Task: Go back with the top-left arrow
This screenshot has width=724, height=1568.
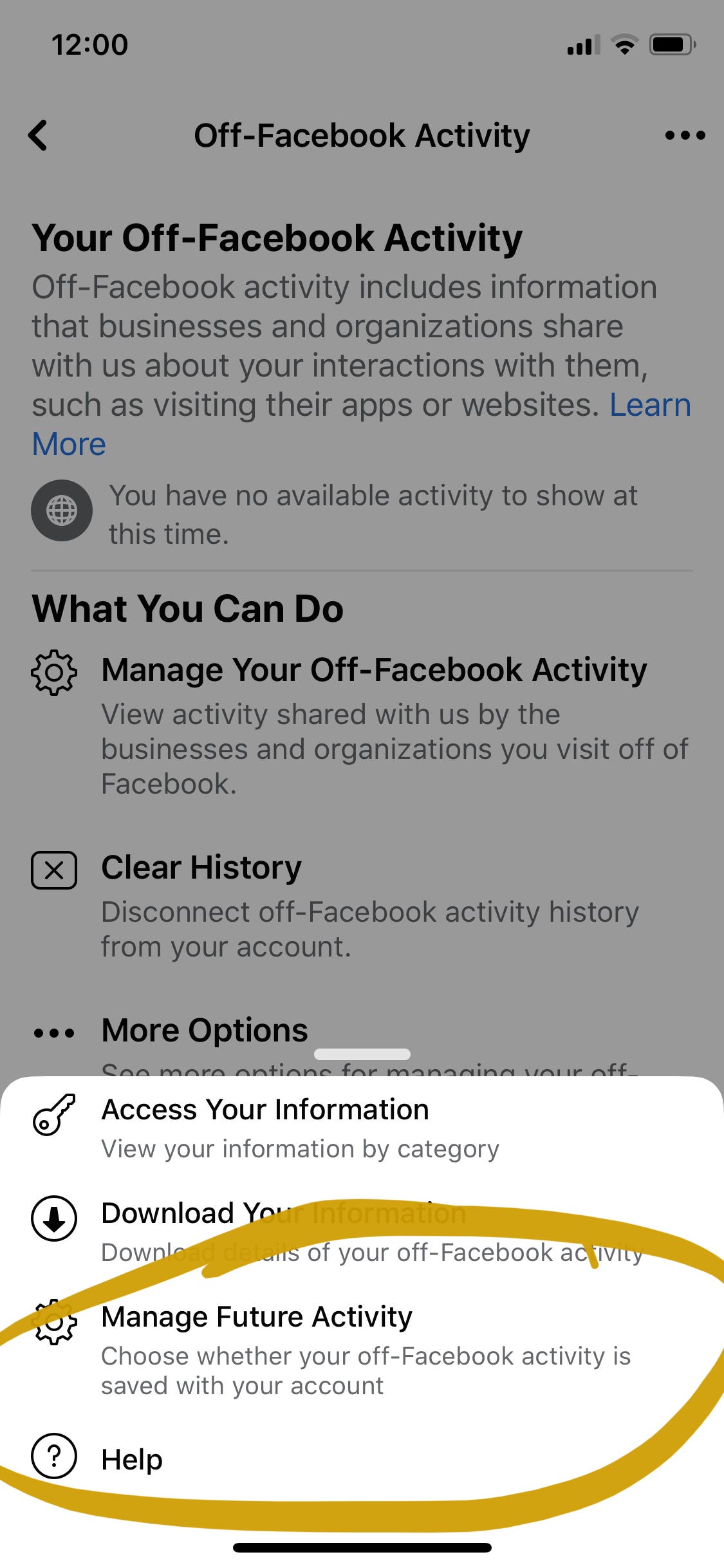Action: click(x=39, y=135)
